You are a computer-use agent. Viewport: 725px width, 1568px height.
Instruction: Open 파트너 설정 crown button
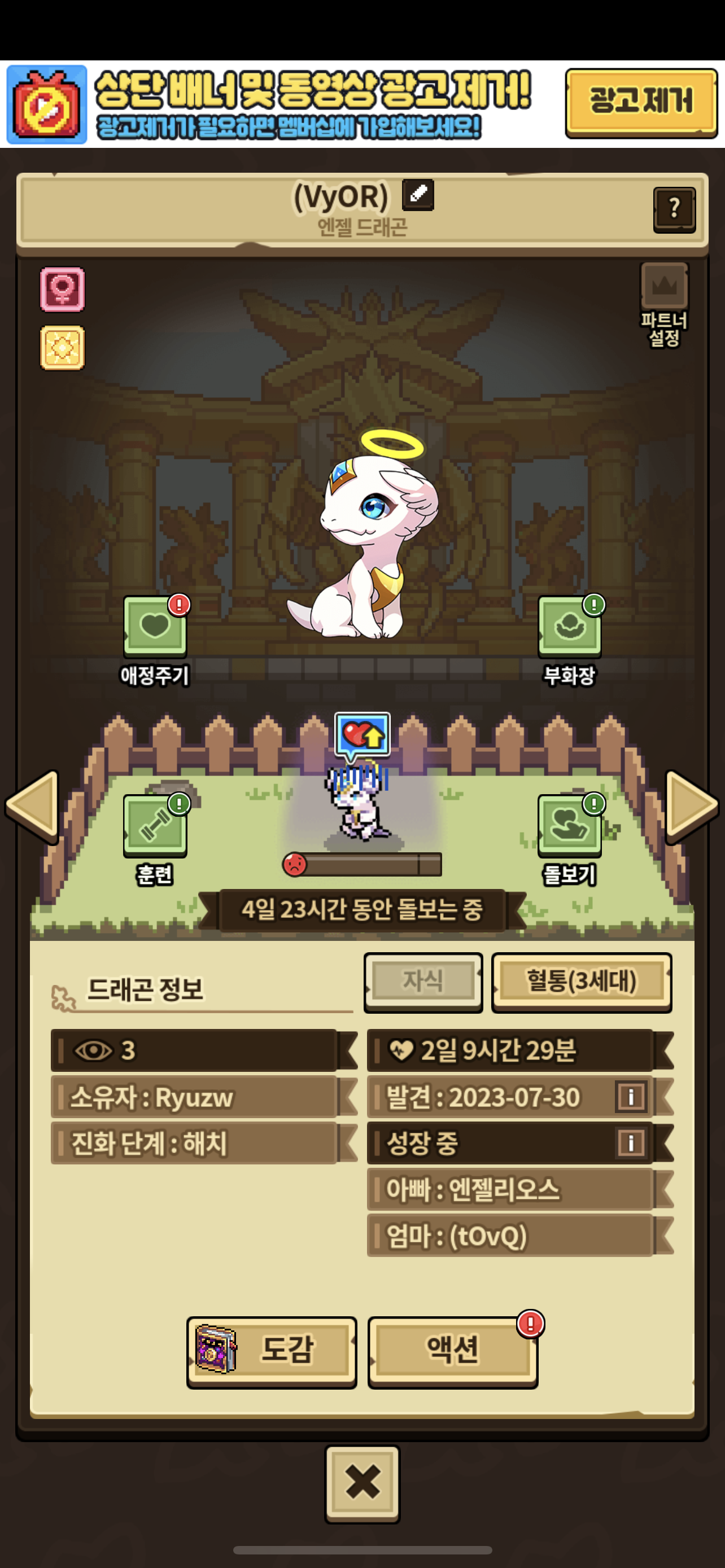664,287
